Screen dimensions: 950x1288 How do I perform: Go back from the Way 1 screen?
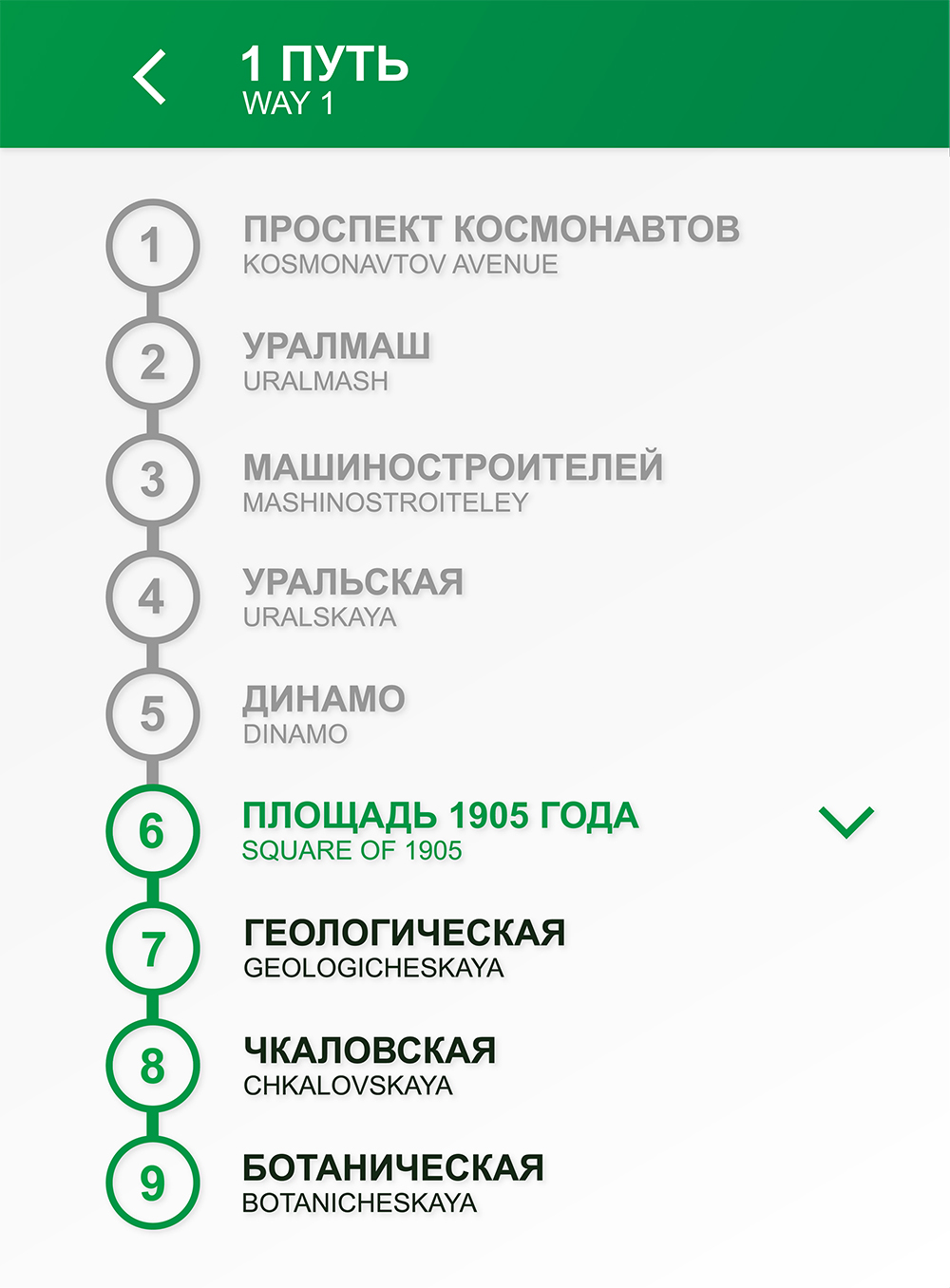(150, 76)
